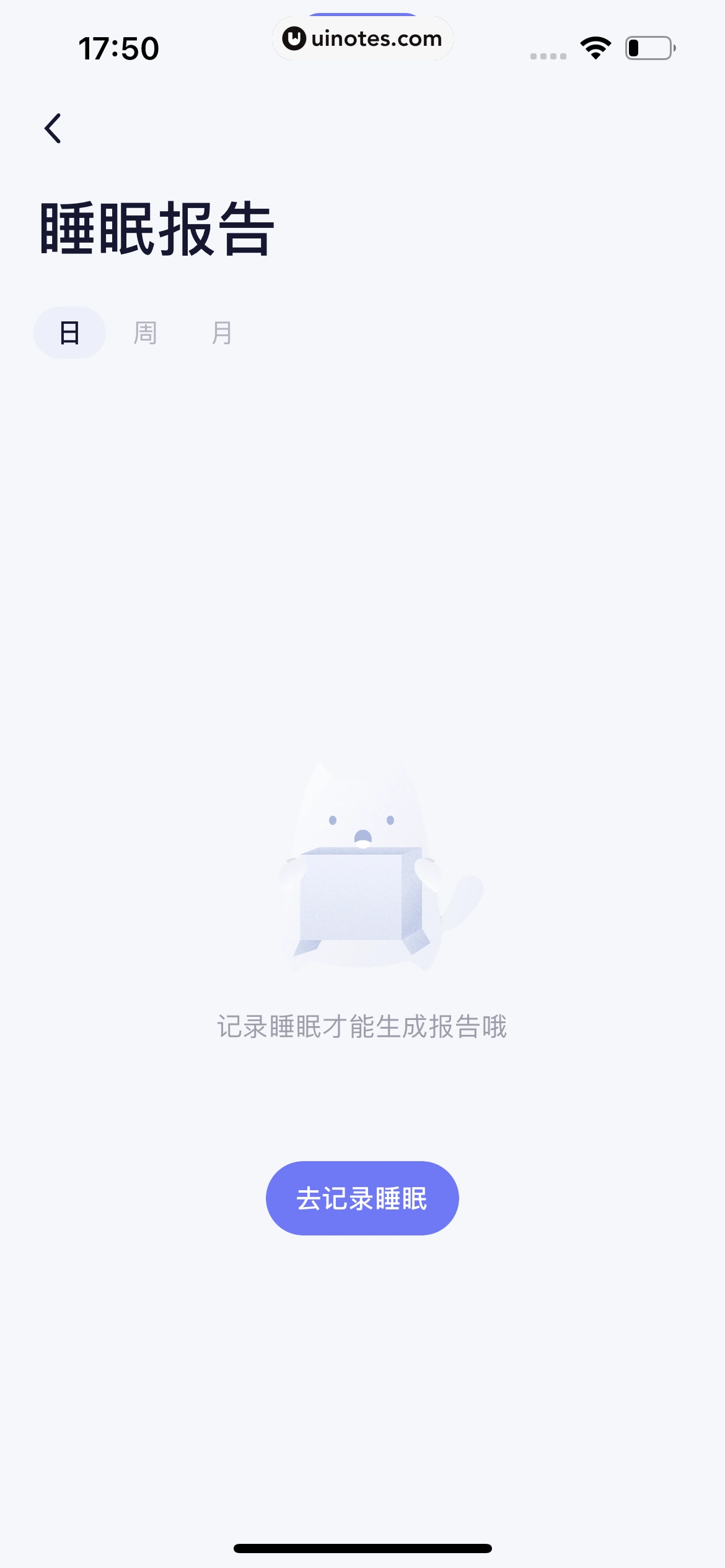Collapse back via the left chevron
Image resolution: width=725 pixels, height=1568 pixels.
point(54,127)
